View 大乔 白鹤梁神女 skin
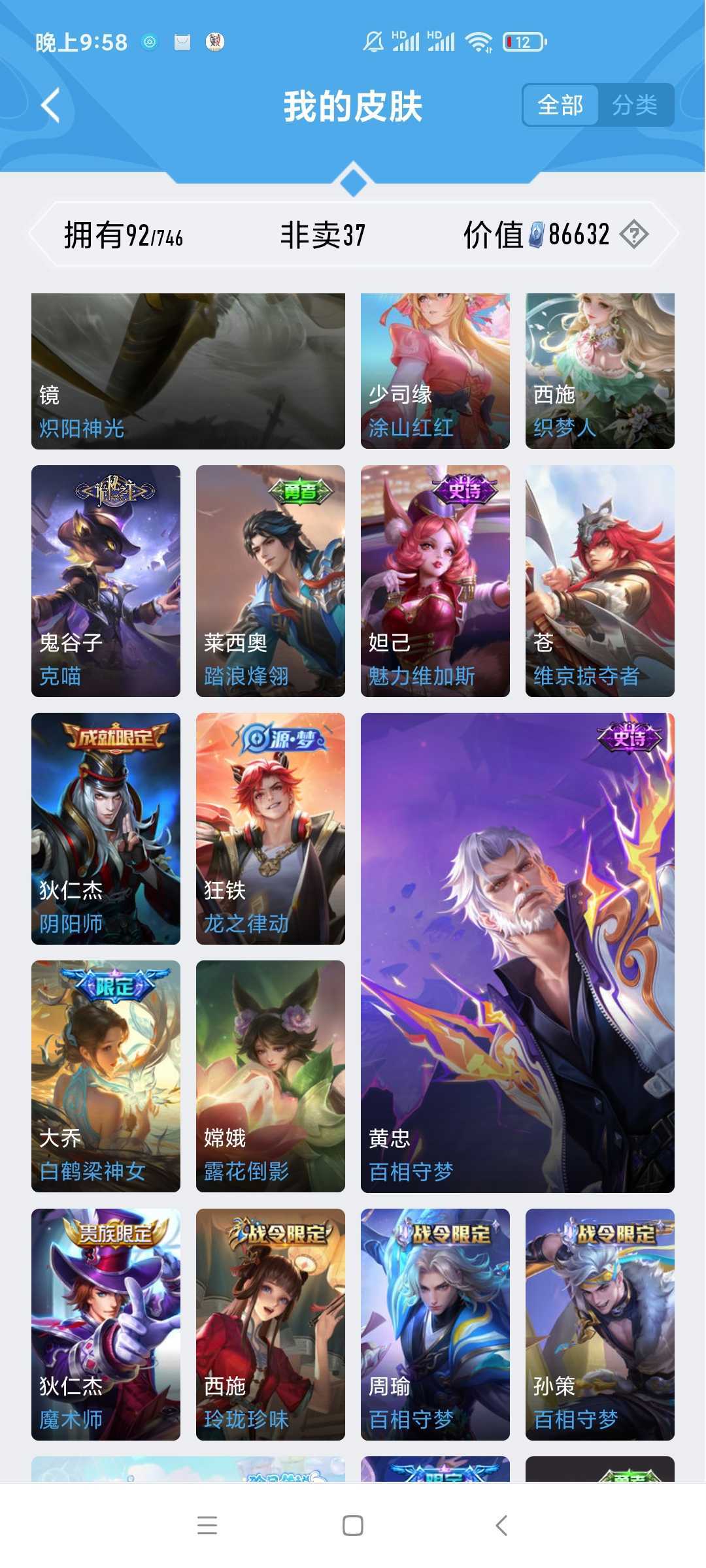Image resolution: width=706 pixels, height=1568 pixels. click(x=105, y=1076)
